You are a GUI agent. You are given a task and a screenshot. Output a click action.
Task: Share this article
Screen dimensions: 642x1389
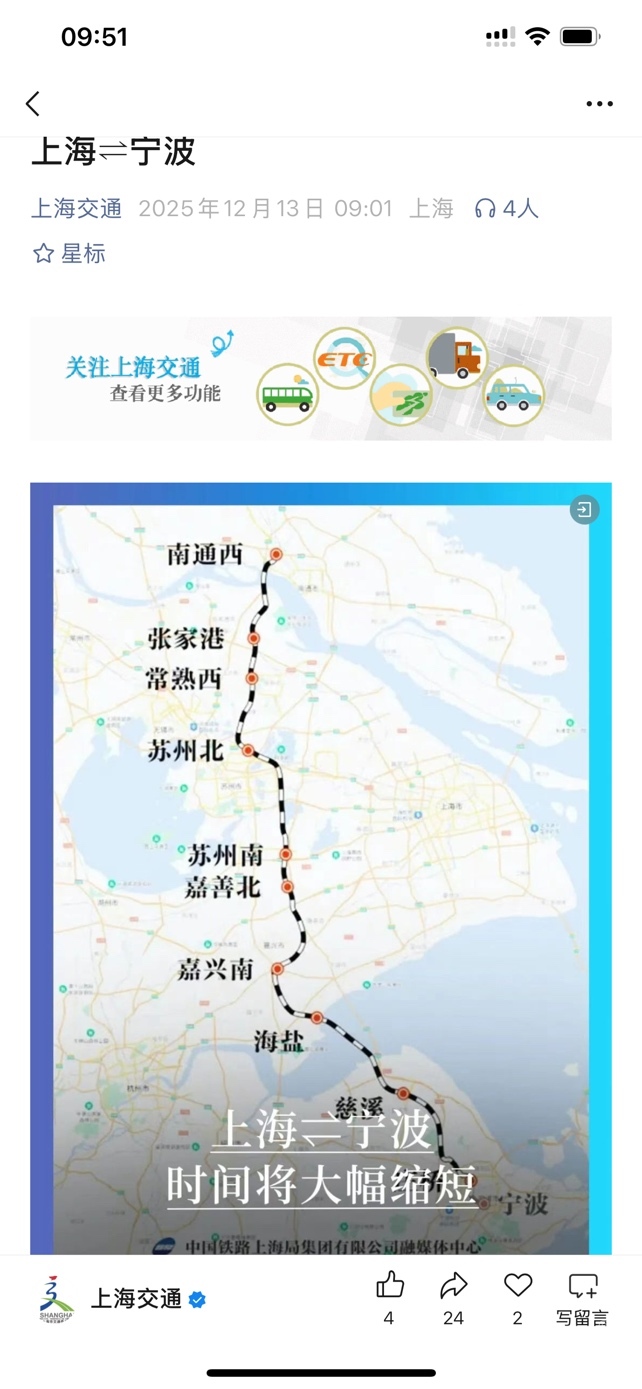point(453,1286)
